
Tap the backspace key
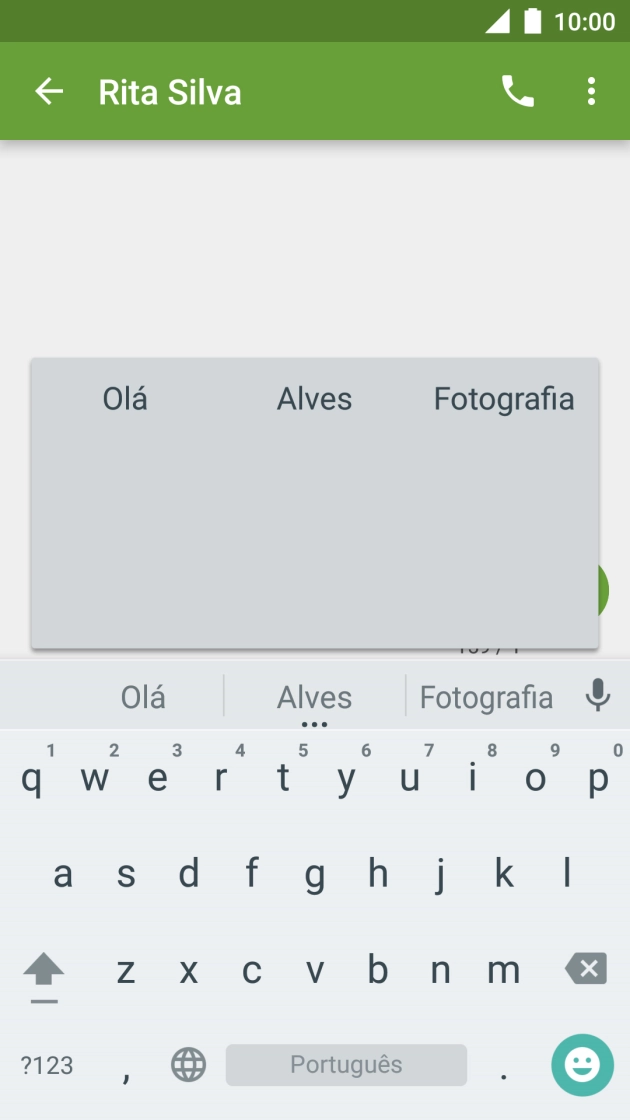[x=585, y=969]
